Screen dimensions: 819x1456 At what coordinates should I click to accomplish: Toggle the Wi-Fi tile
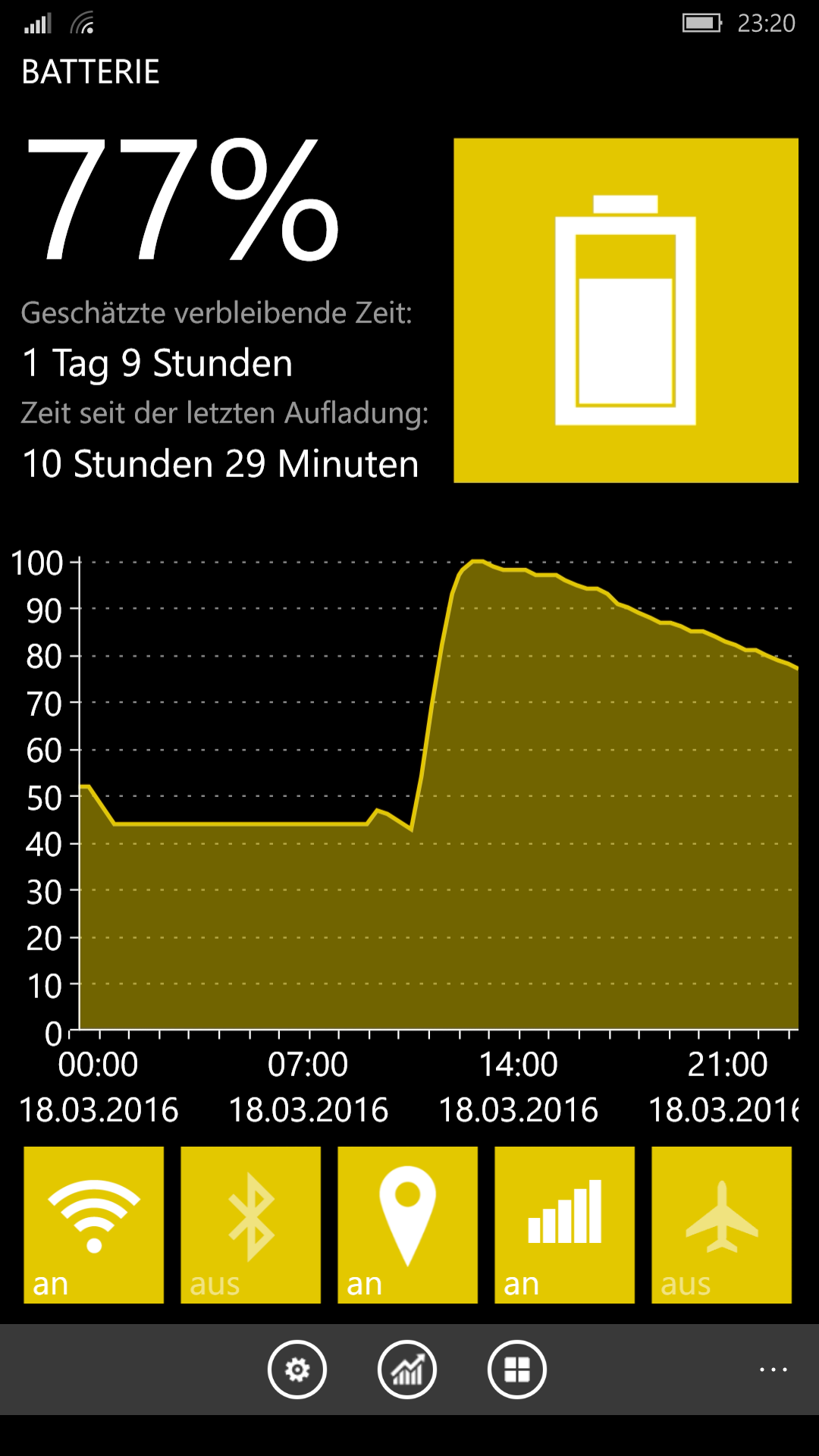click(x=94, y=1225)
